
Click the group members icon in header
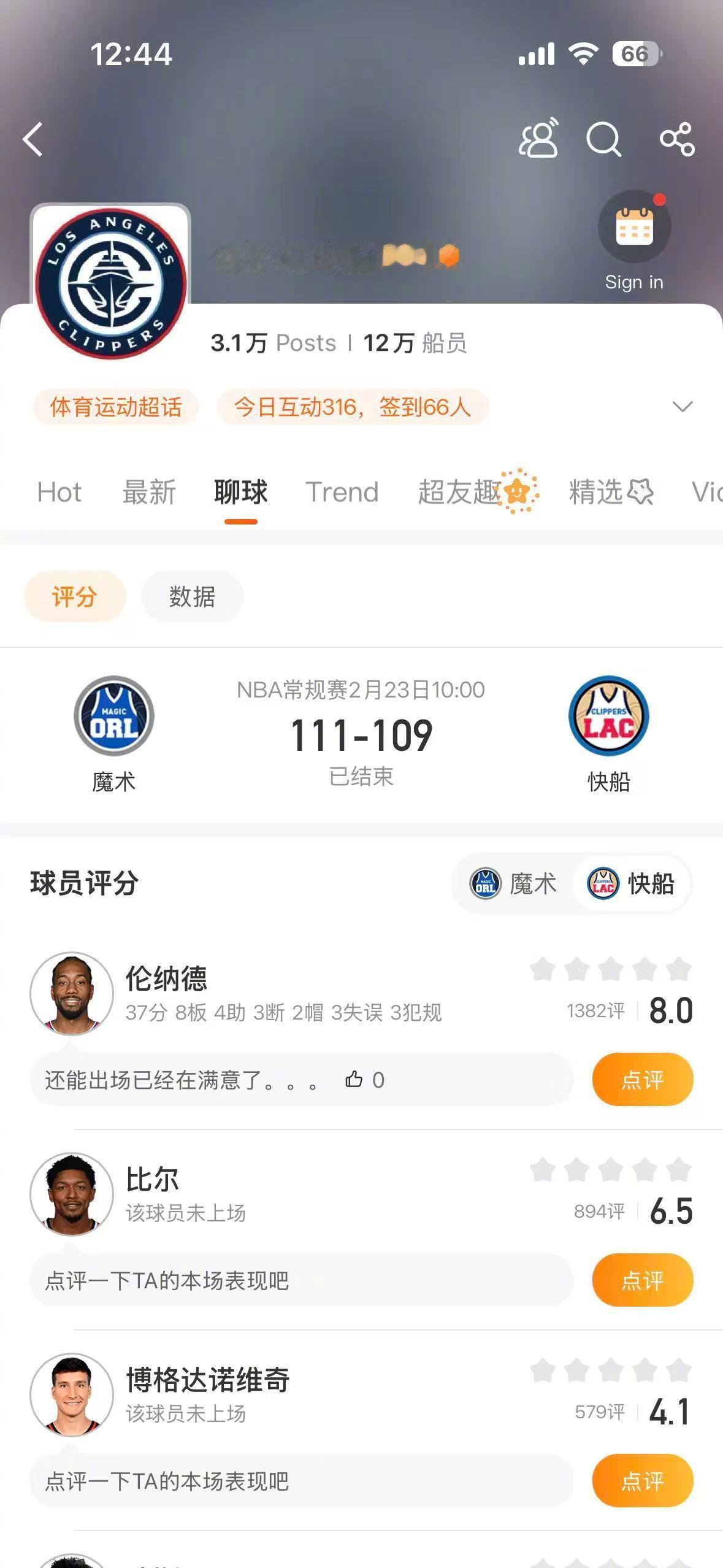tap(539, 140)
